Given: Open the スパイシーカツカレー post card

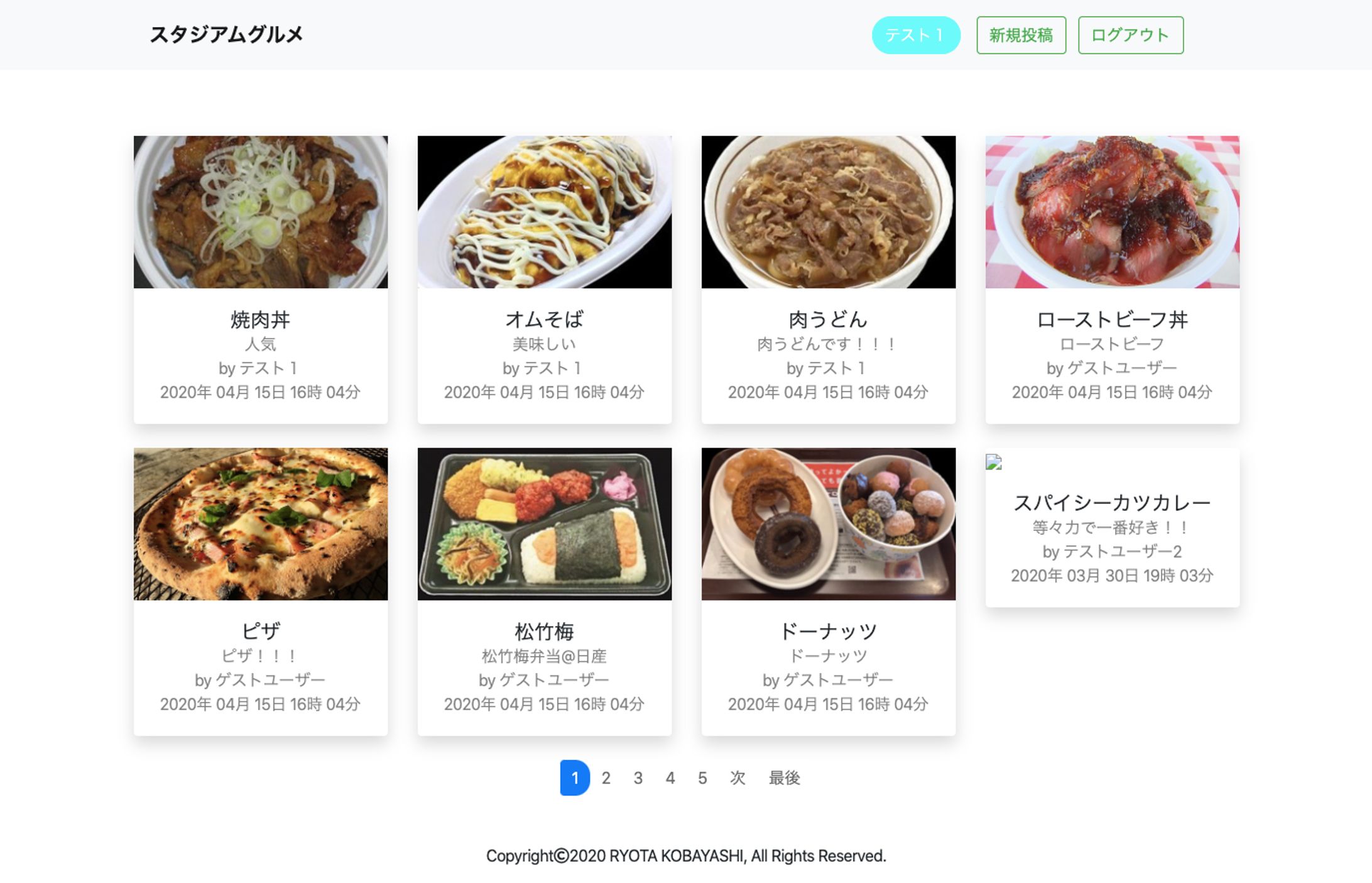Looking at the screenshot, I should [1112, 528].
